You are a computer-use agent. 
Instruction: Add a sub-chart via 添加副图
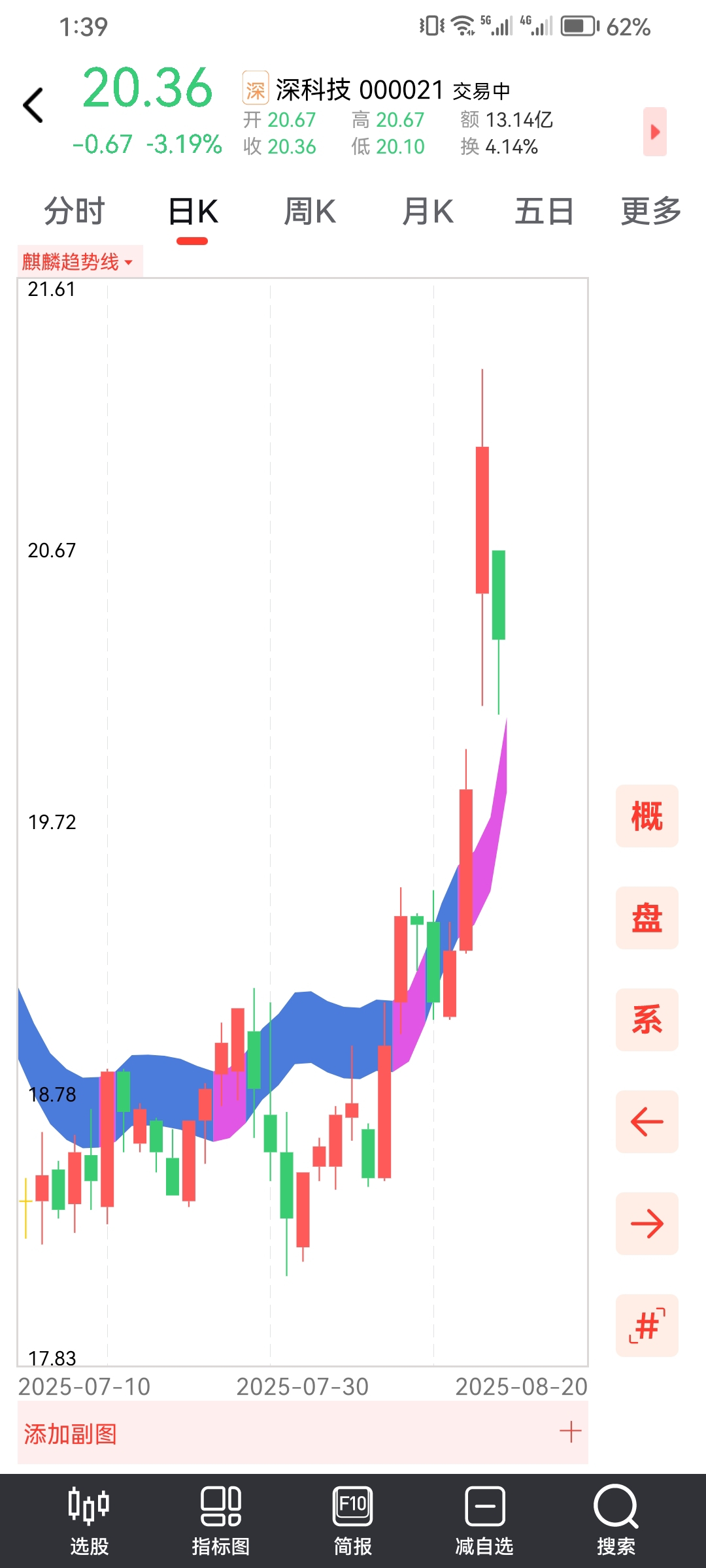pyautogui.click(x=303, y=1432)
